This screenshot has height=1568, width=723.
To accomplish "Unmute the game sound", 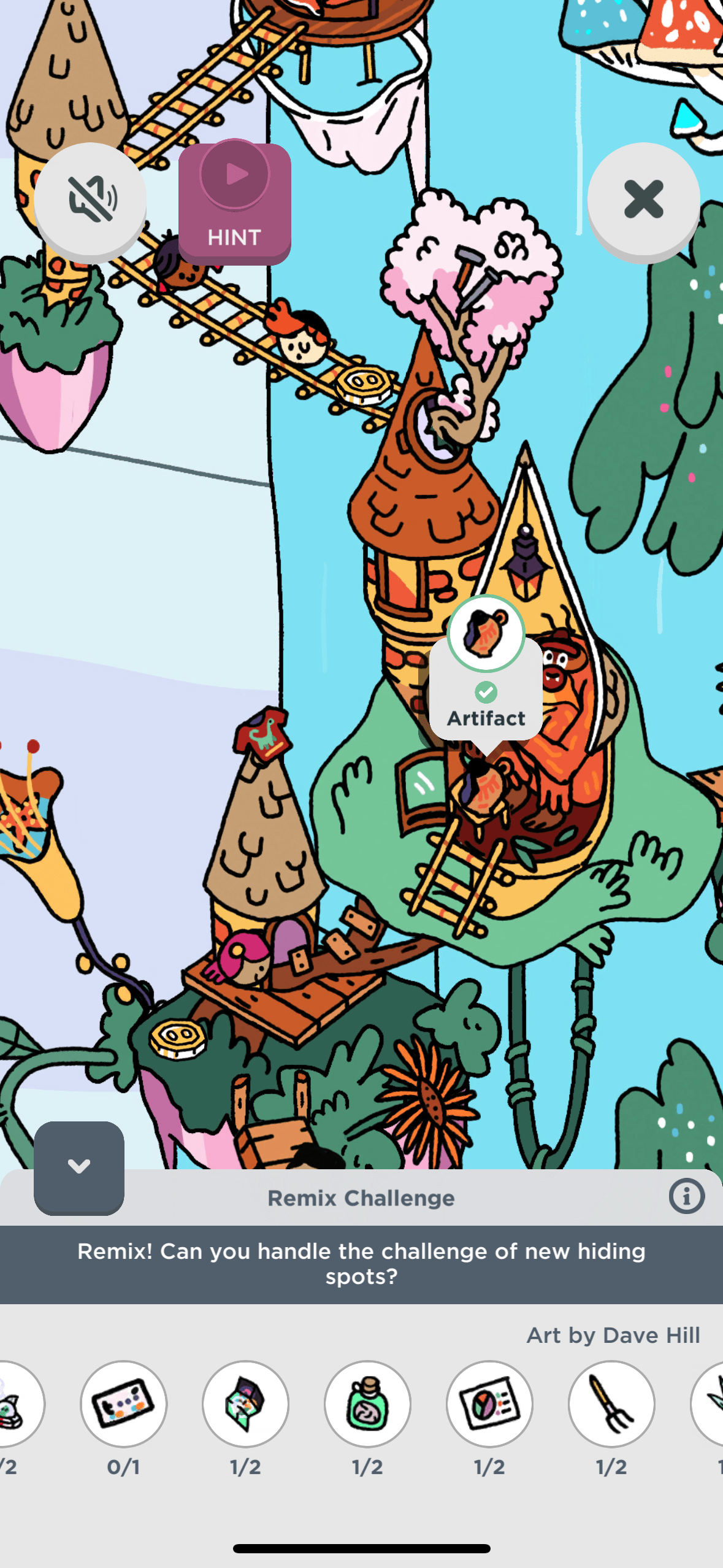I will (x=90, y=200).
